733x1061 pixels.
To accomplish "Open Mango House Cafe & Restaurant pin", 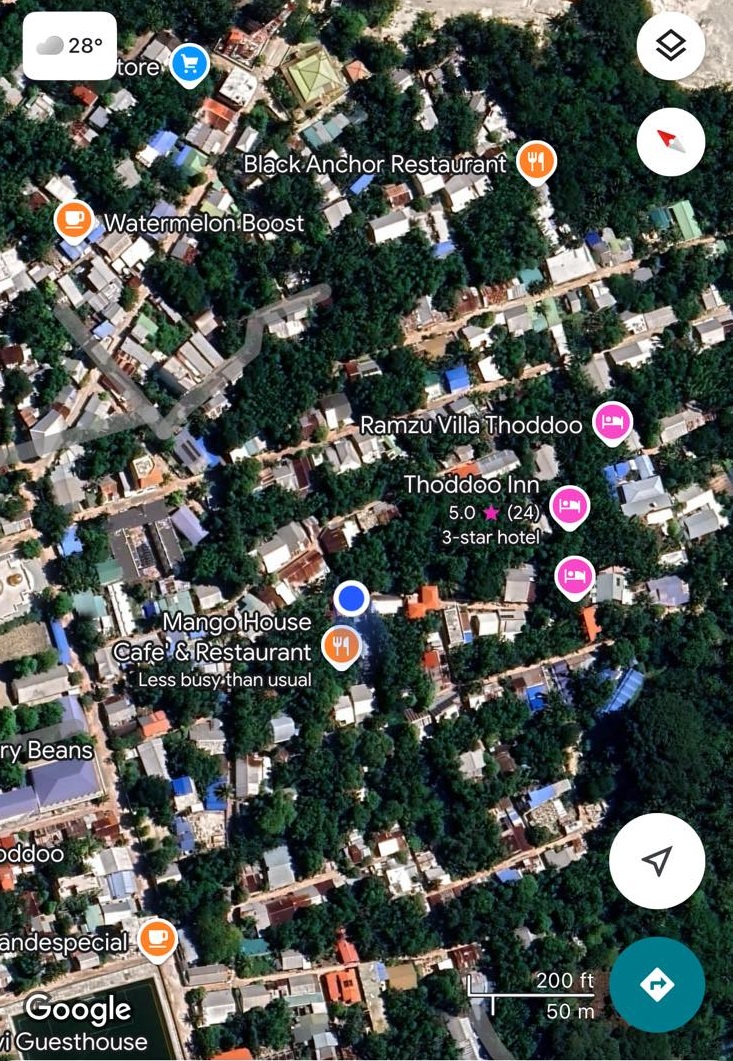I will point(342,647).
